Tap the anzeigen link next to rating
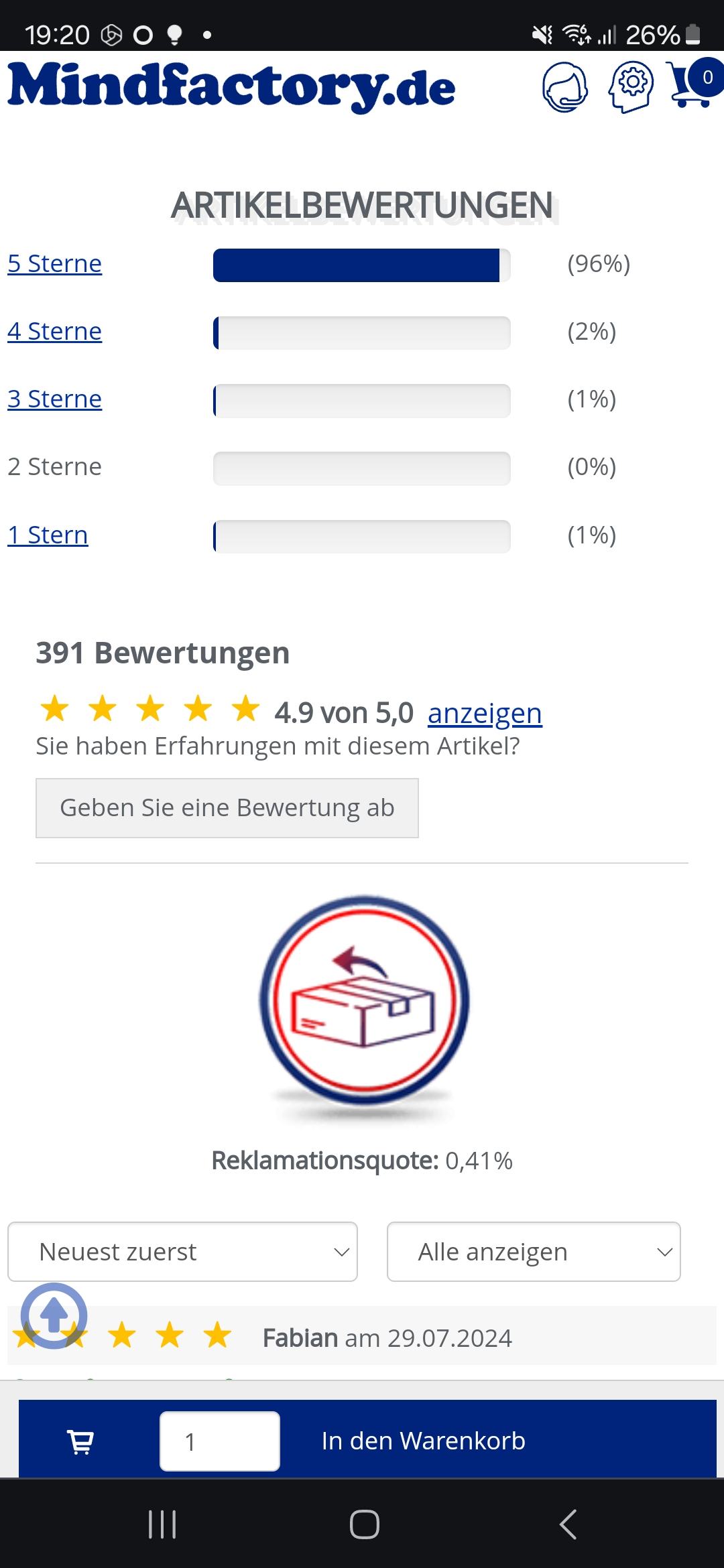 (485, 714)
